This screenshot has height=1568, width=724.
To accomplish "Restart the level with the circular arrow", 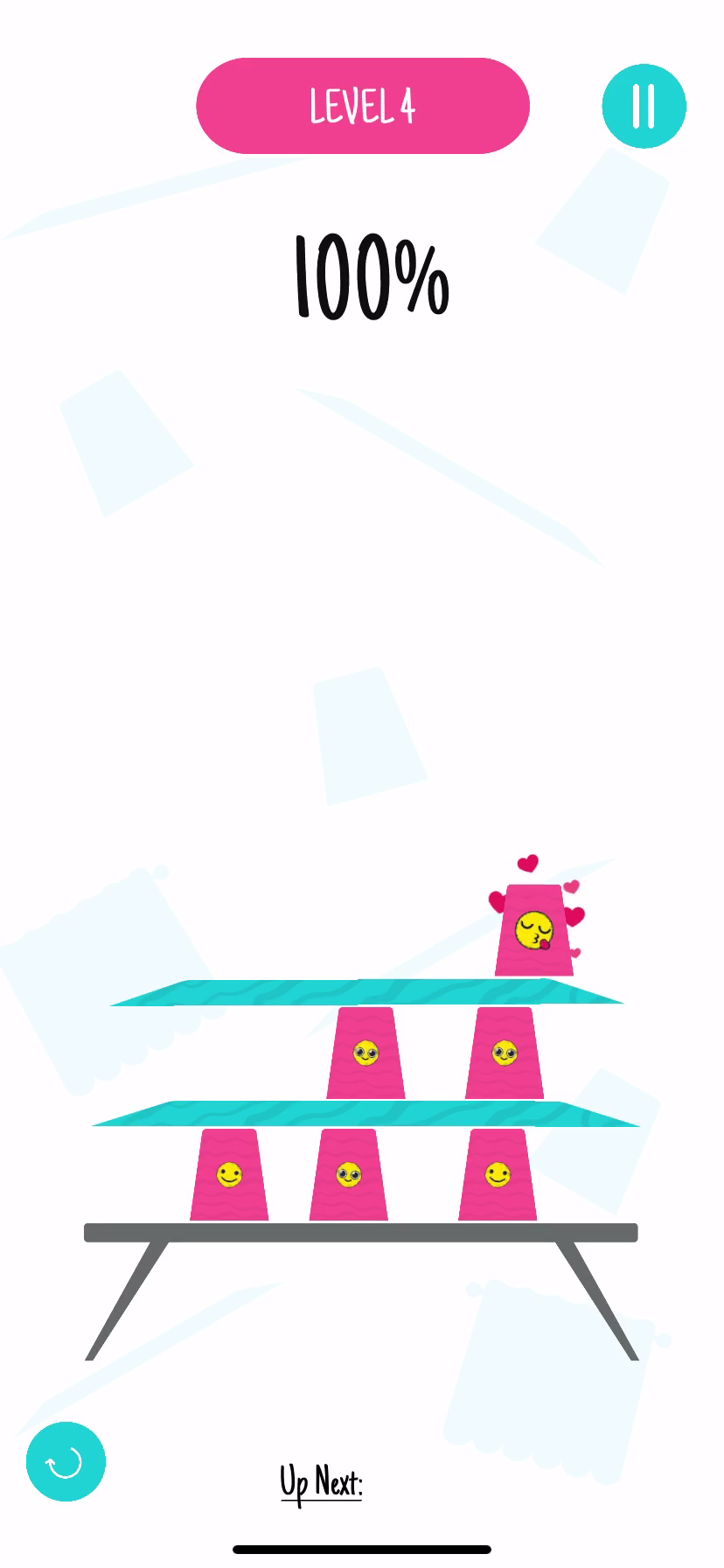I will 66,1462.
